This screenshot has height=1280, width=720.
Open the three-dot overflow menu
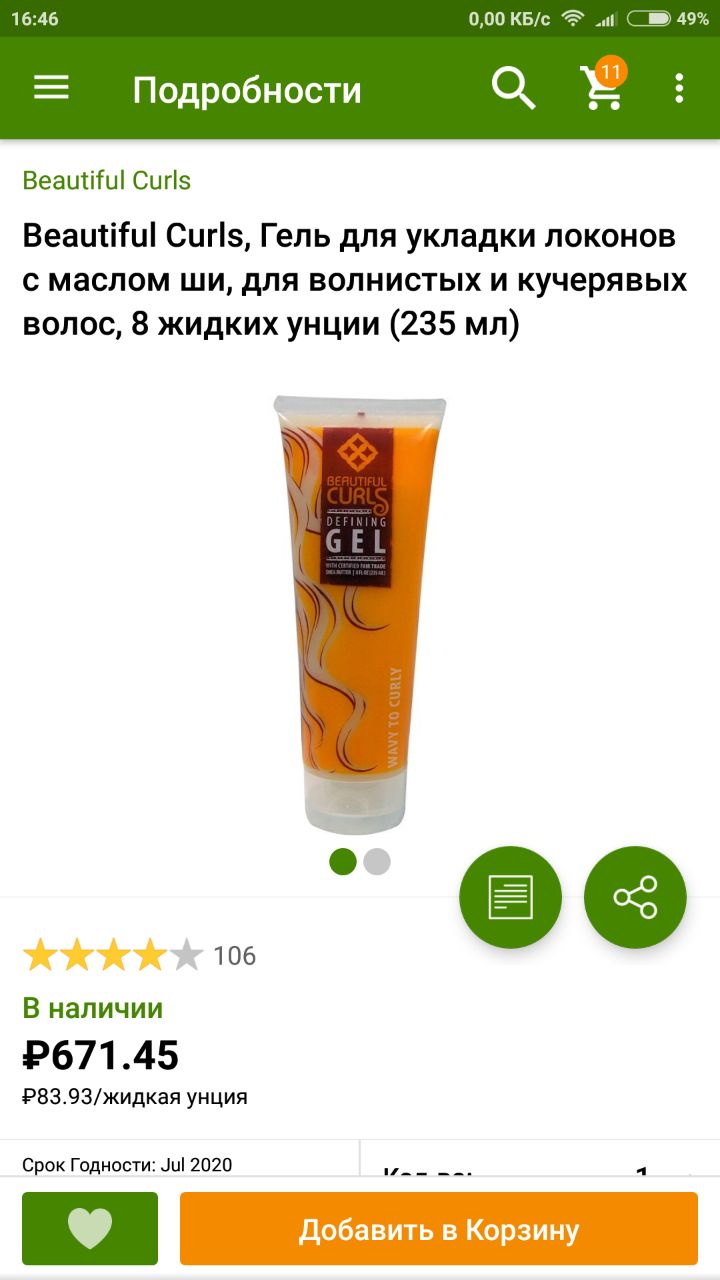click(679, 89)
